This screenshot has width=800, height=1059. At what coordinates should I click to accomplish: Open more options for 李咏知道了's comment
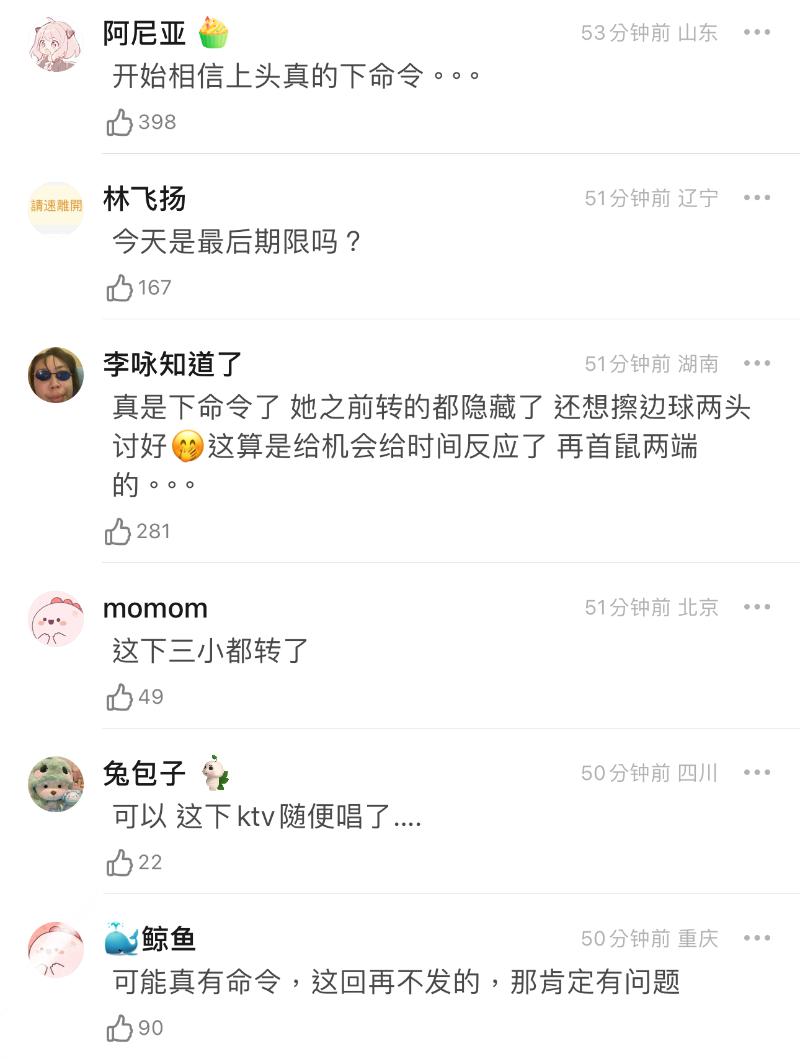point(757,363)
